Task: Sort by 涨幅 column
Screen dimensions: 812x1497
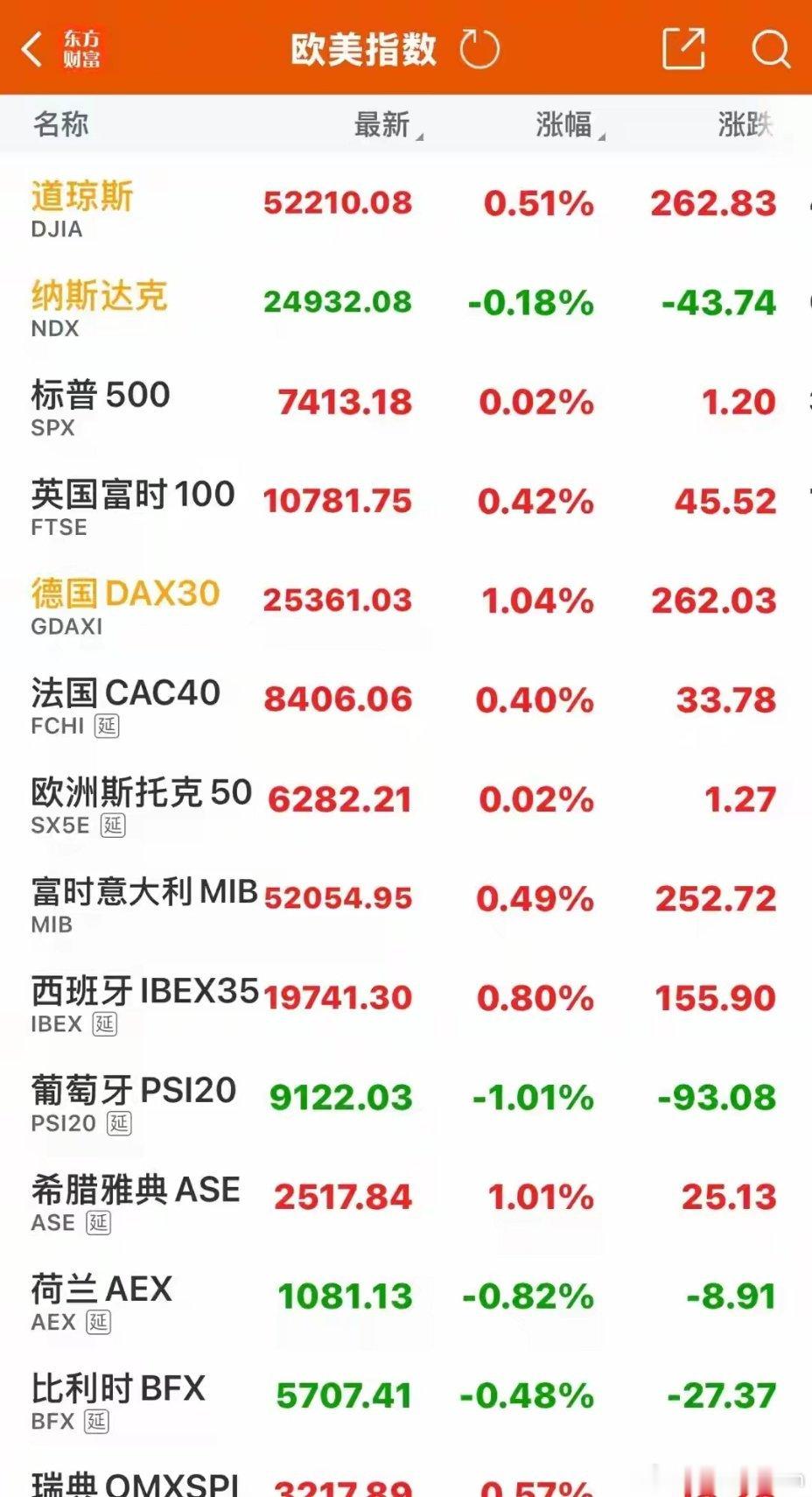Action: tap(570, 124)
